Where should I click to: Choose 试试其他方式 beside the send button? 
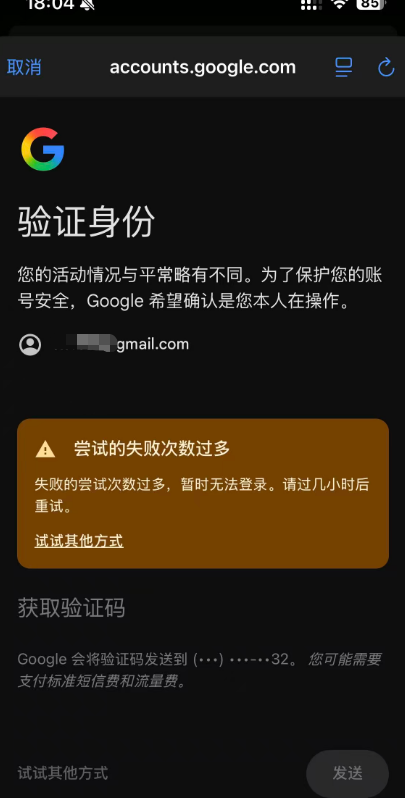(63, 773)
